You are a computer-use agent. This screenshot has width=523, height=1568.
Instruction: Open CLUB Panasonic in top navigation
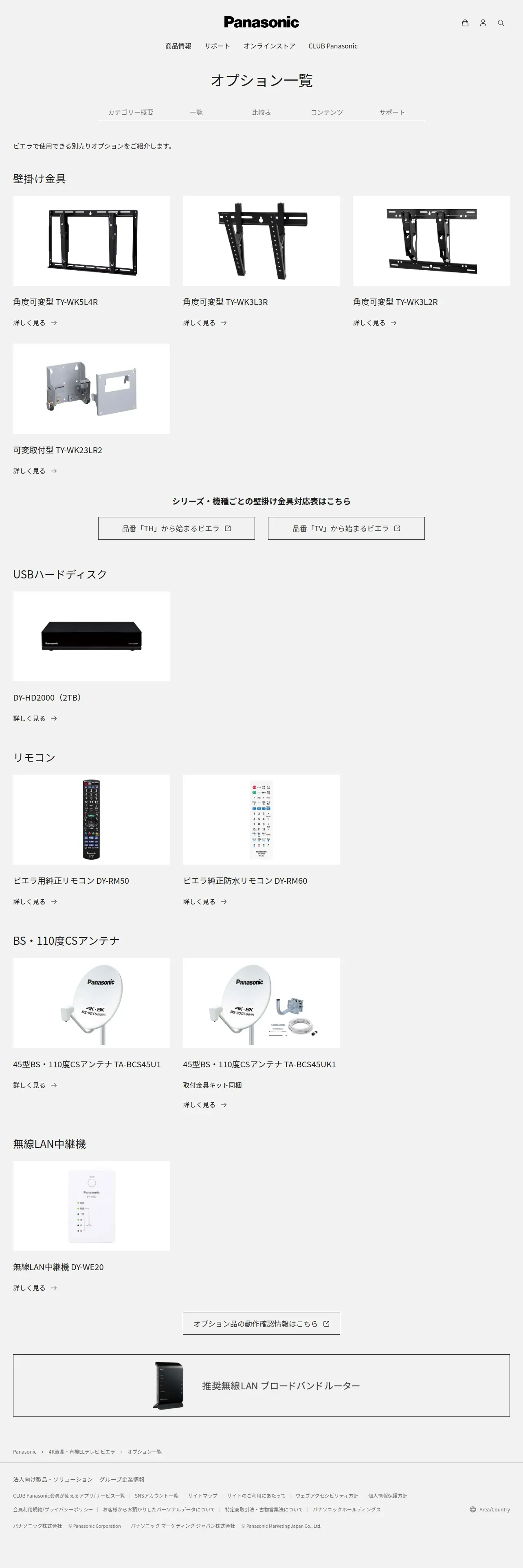tap(332, 46)
